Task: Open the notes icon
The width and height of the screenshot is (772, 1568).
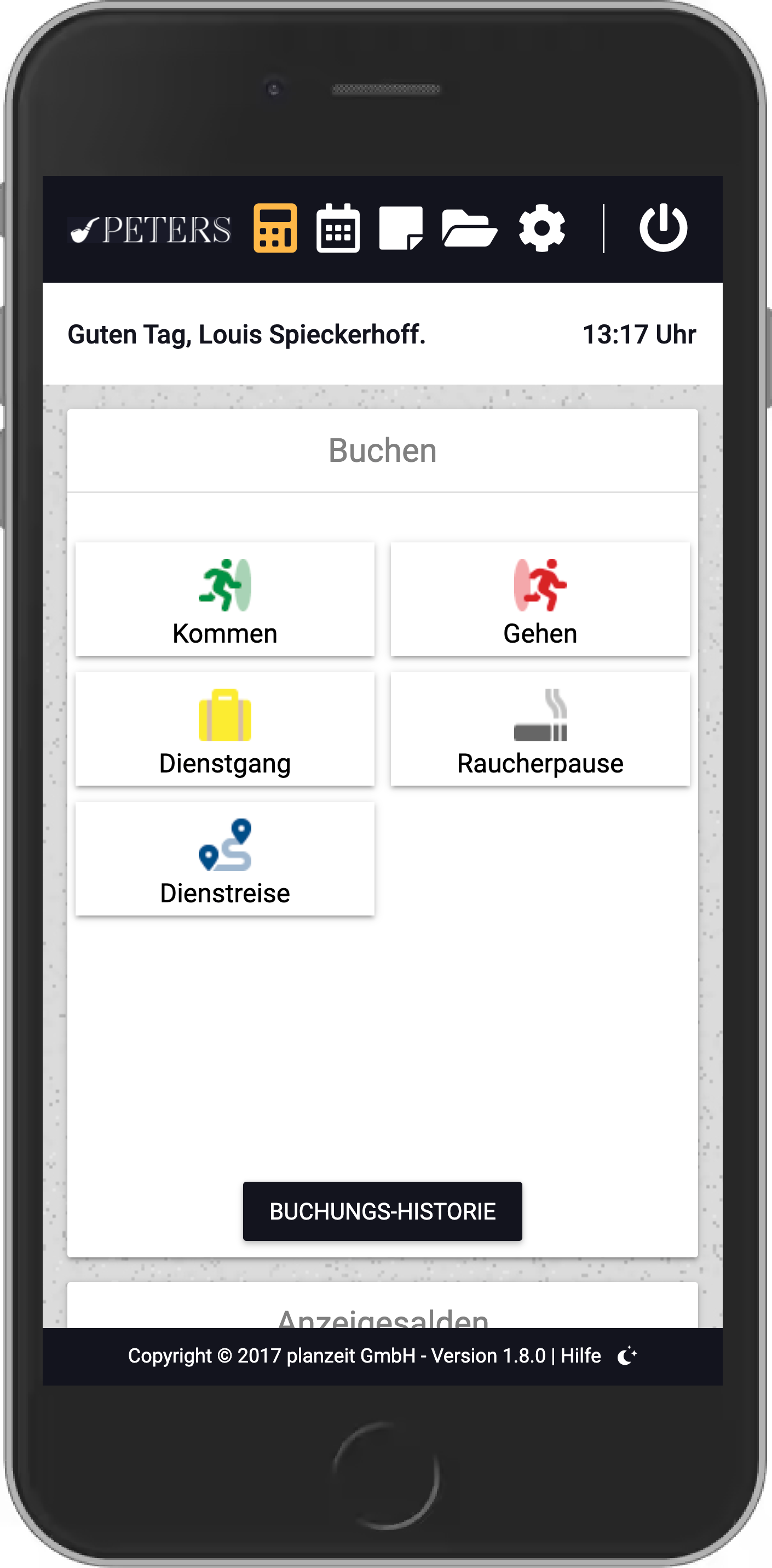Action: (401, 228)
